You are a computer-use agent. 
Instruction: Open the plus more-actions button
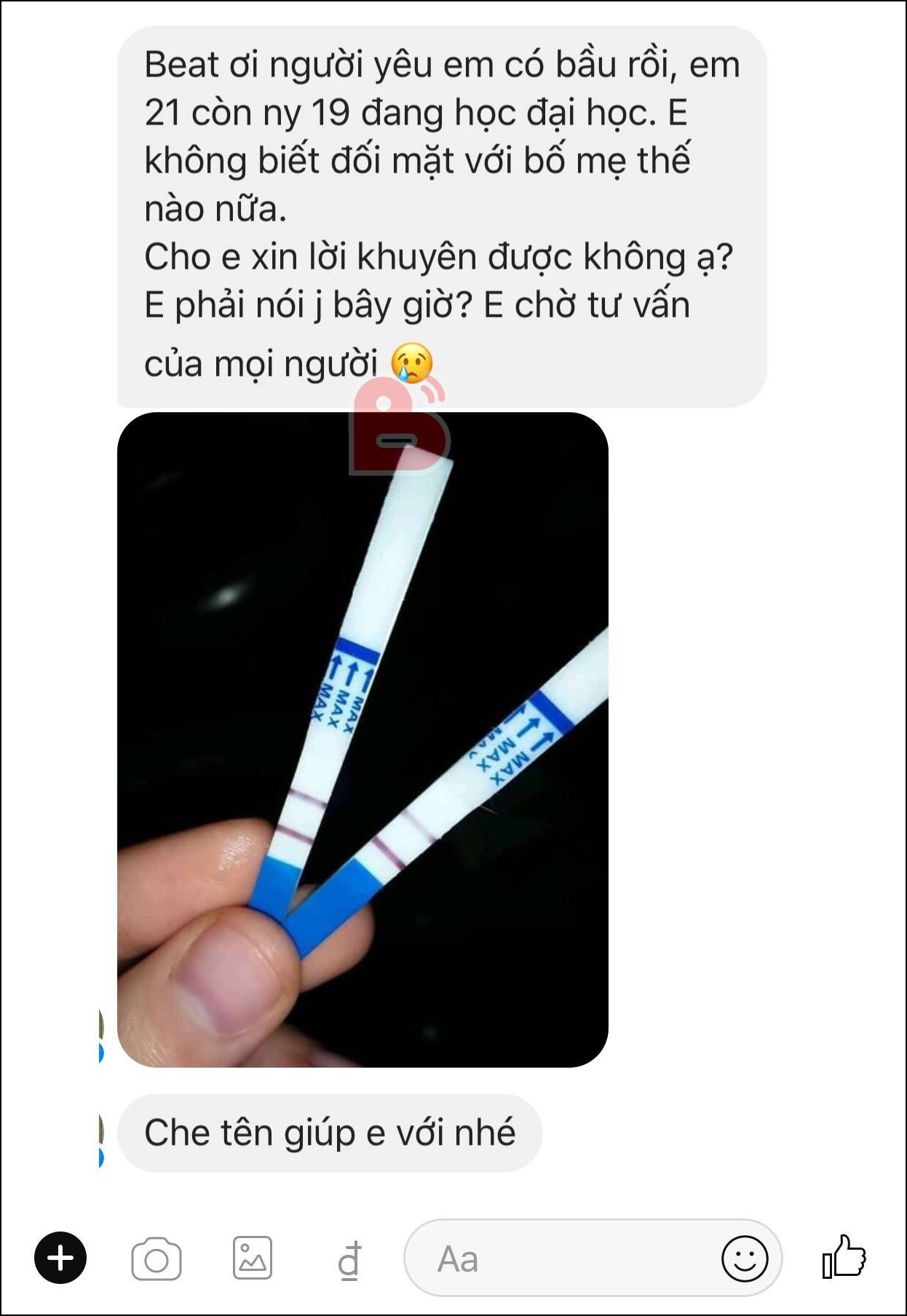coord(60,1258)
